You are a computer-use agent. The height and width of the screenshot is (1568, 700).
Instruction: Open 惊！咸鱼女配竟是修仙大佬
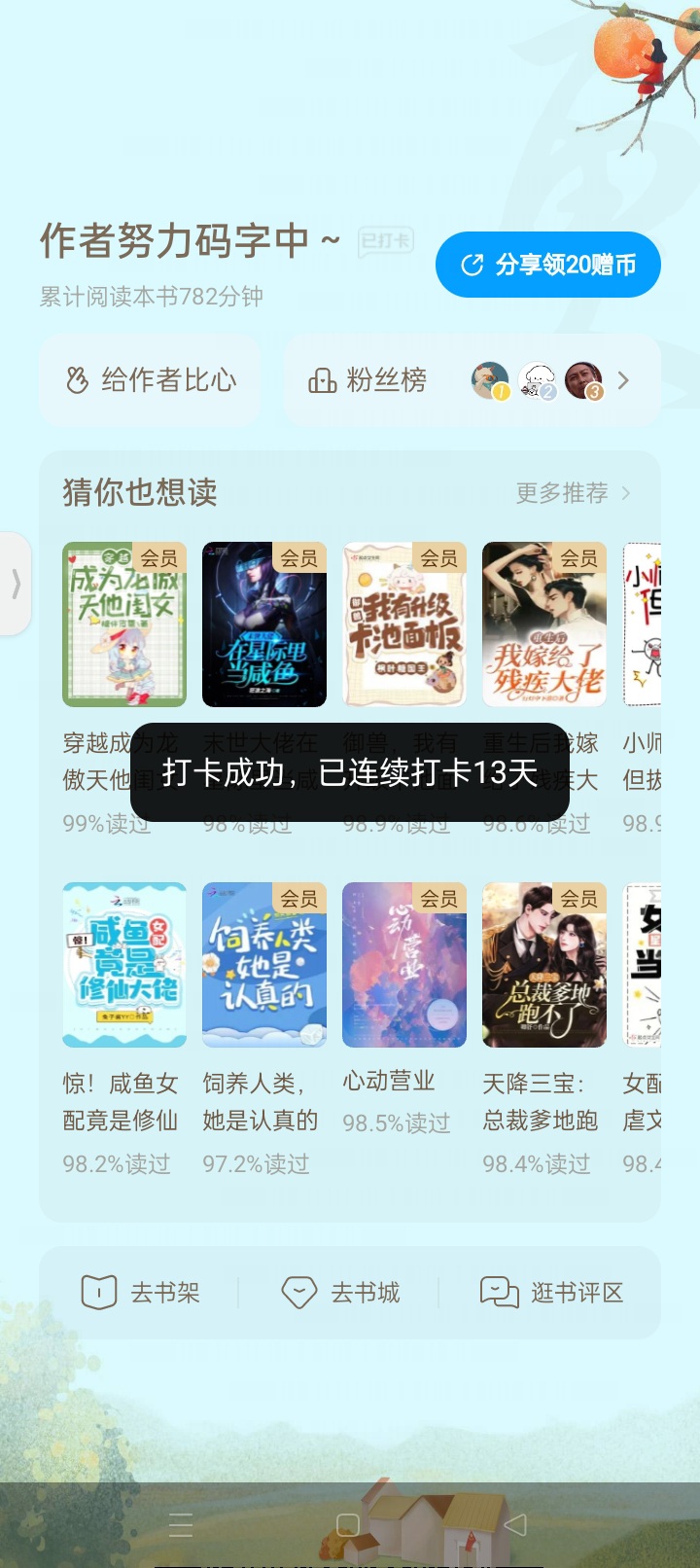coord(124,965)
